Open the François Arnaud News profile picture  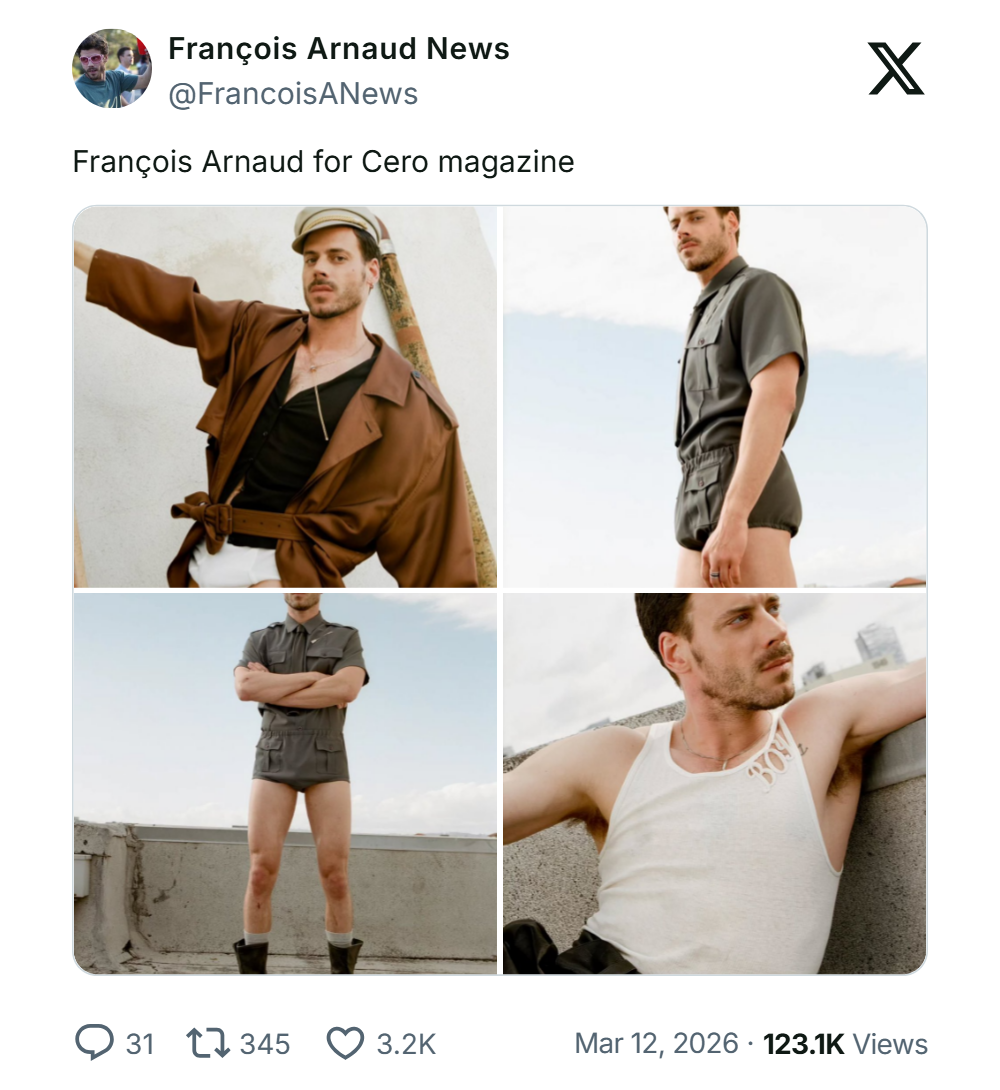[x=112, y=69]
